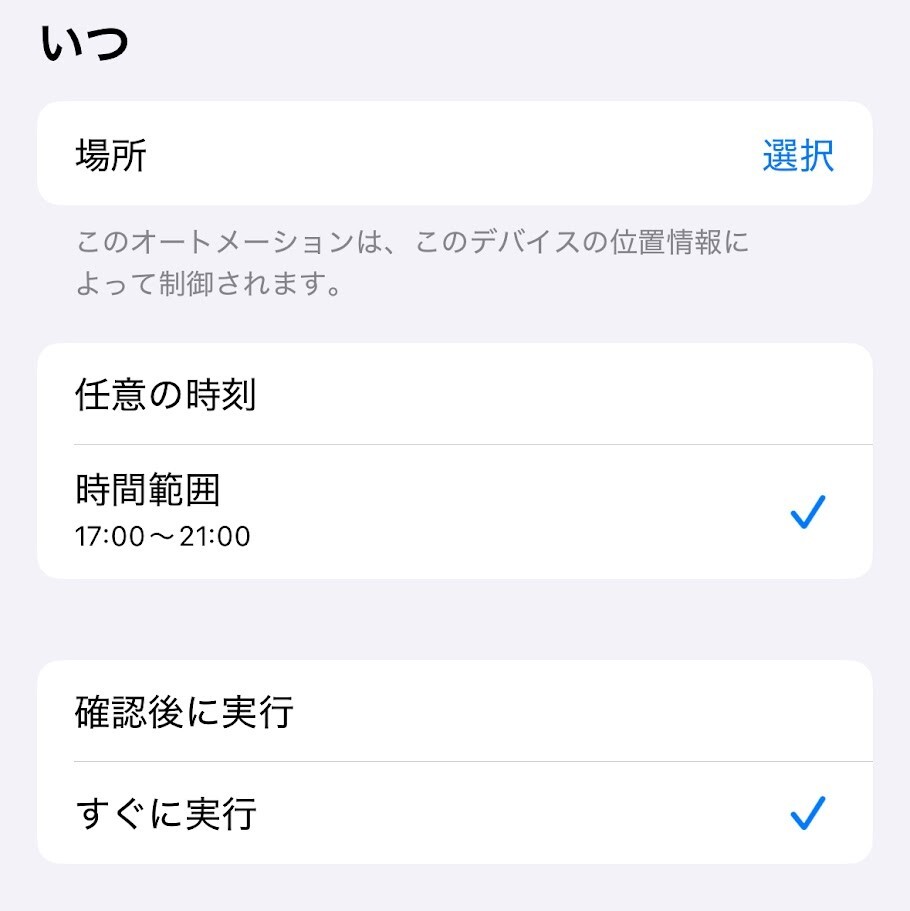Select 時間範囲 17:00〜21:00
Viewport: 910px width, 911px height.
454,511
